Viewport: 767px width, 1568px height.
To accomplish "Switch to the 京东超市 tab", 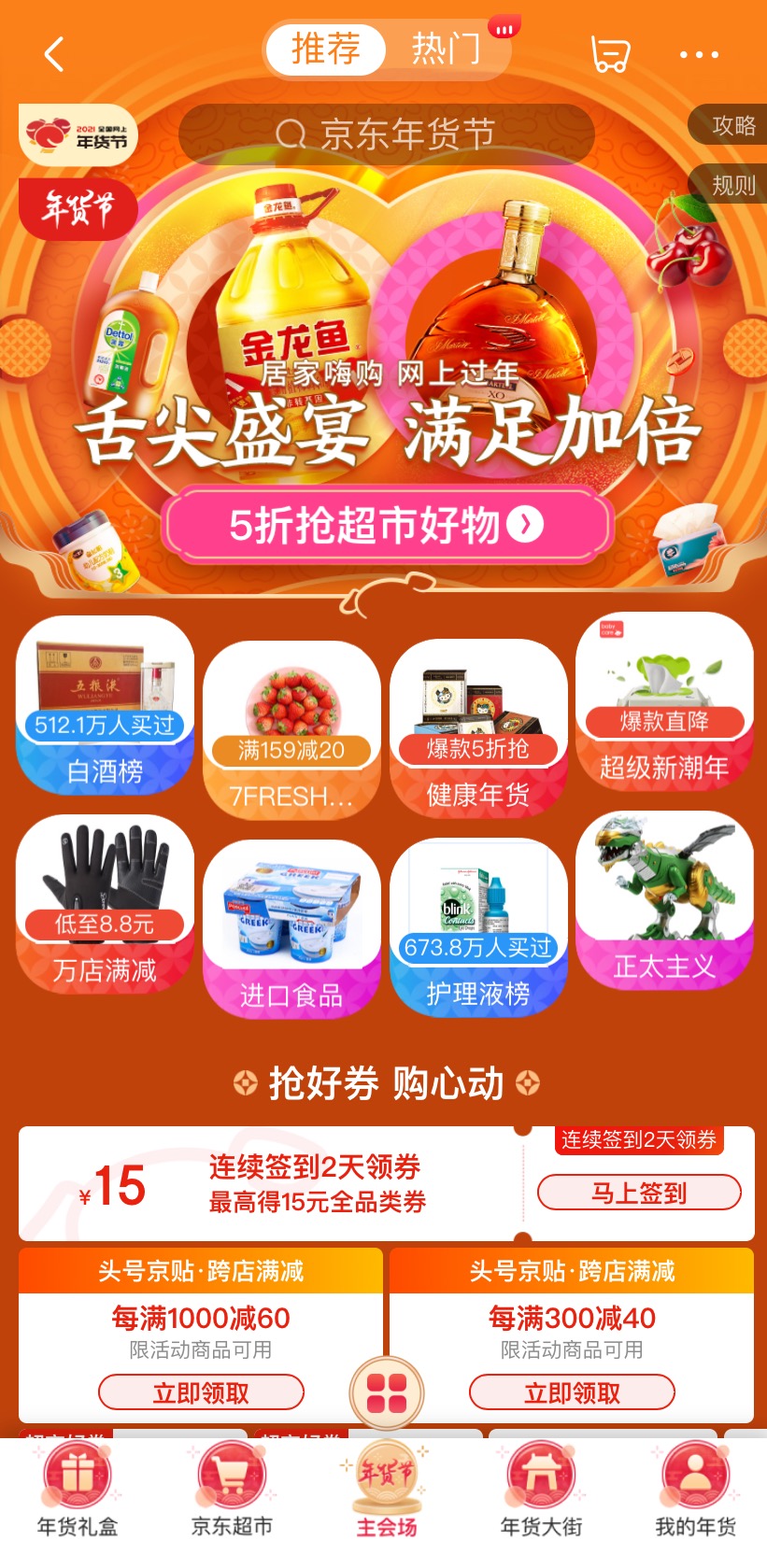I will click(232, 1491).
